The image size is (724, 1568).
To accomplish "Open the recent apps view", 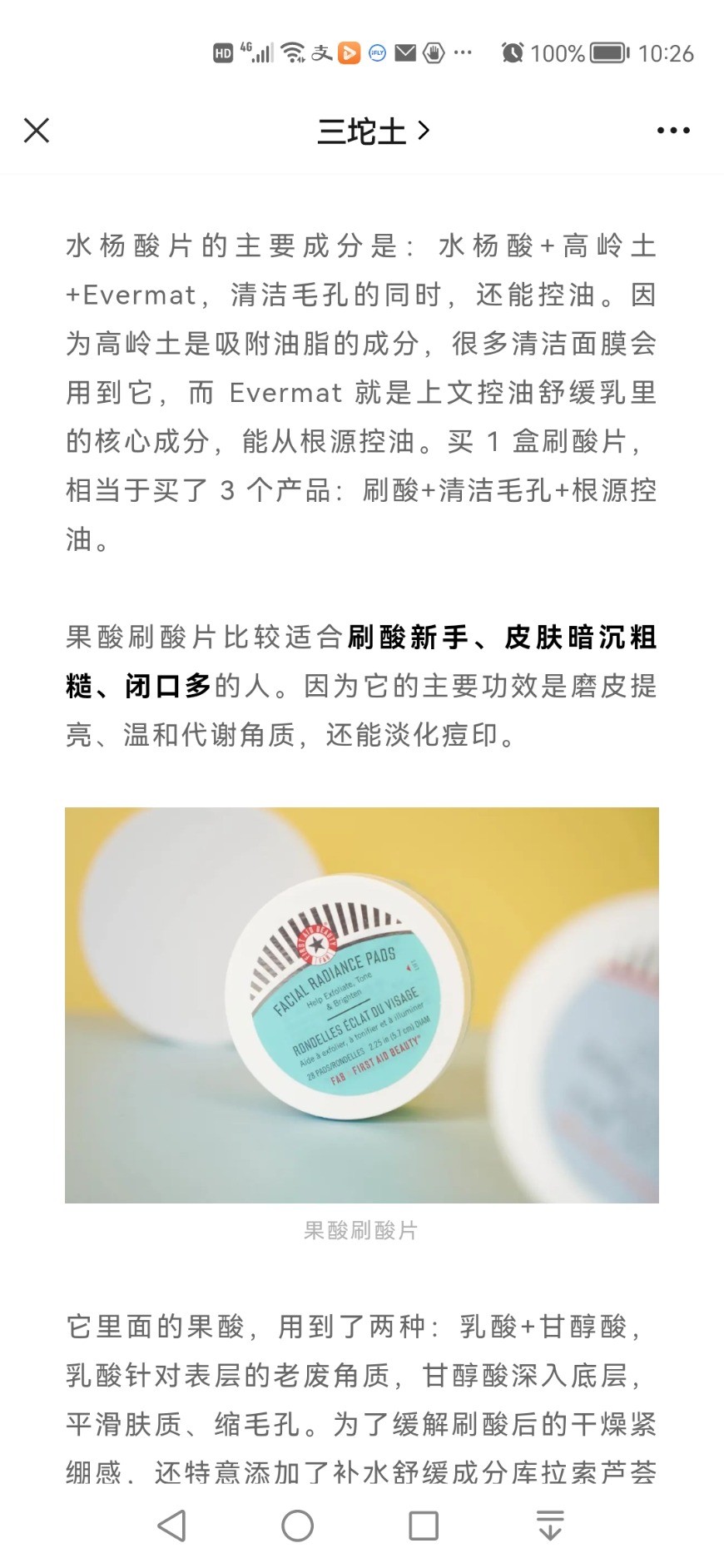I will point(424,1526).
